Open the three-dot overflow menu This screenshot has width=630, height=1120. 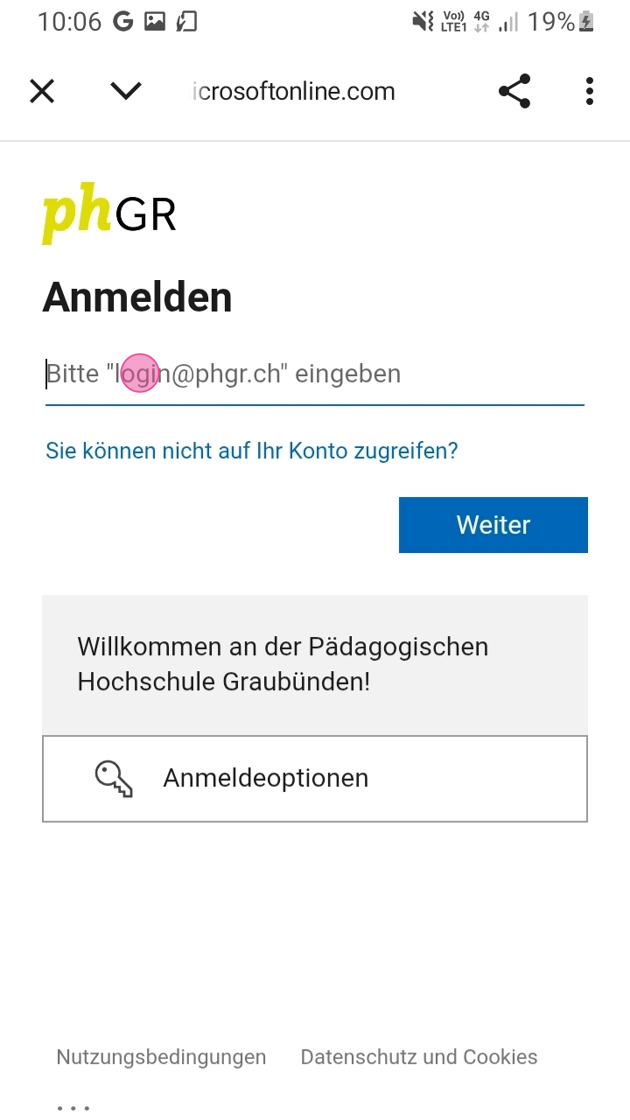coord(589,92)
